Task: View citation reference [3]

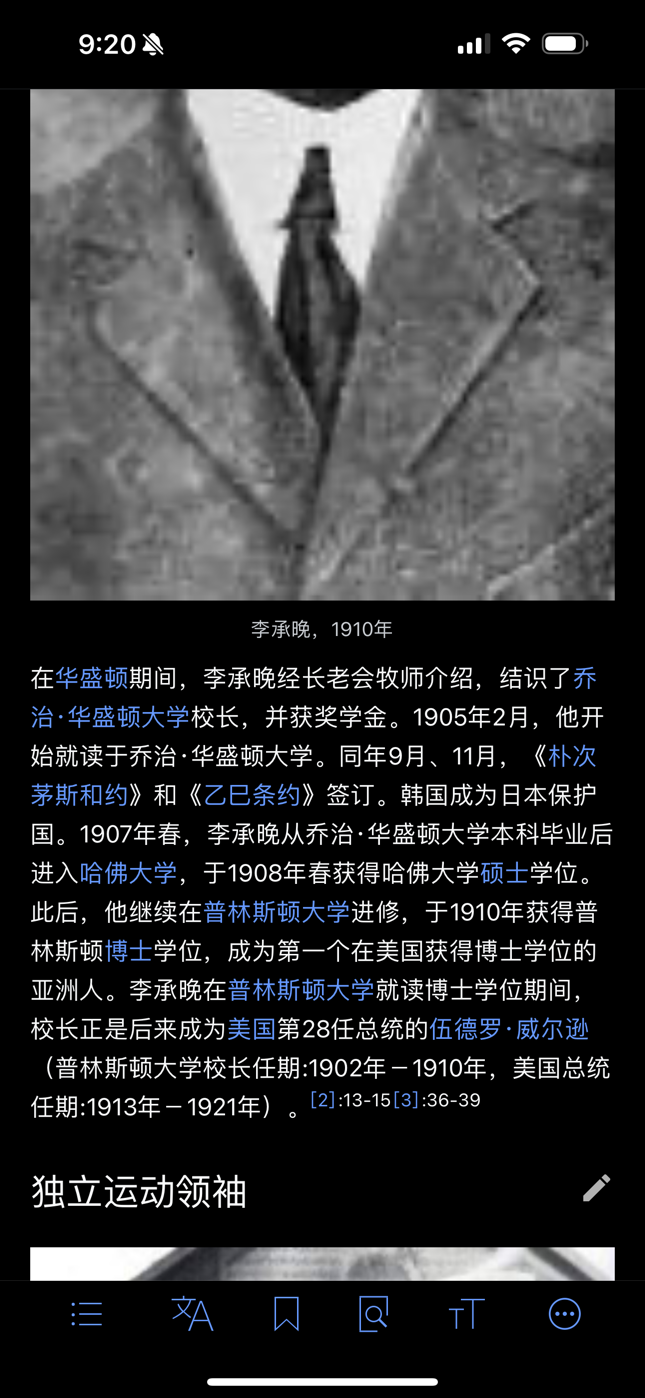Action: pos(405,1100)
